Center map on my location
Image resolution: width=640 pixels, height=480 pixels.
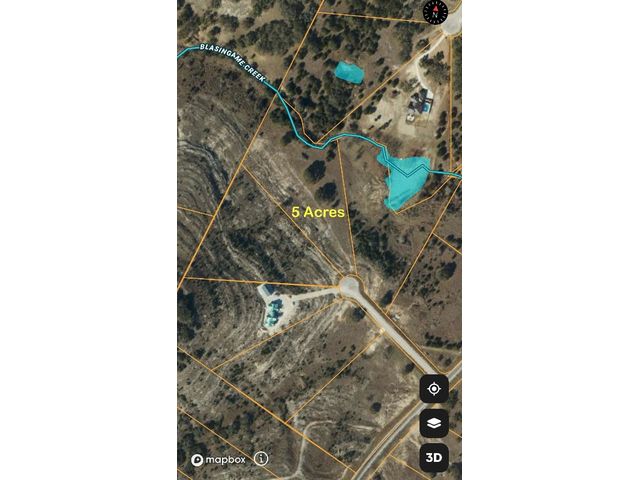[434, 388]
